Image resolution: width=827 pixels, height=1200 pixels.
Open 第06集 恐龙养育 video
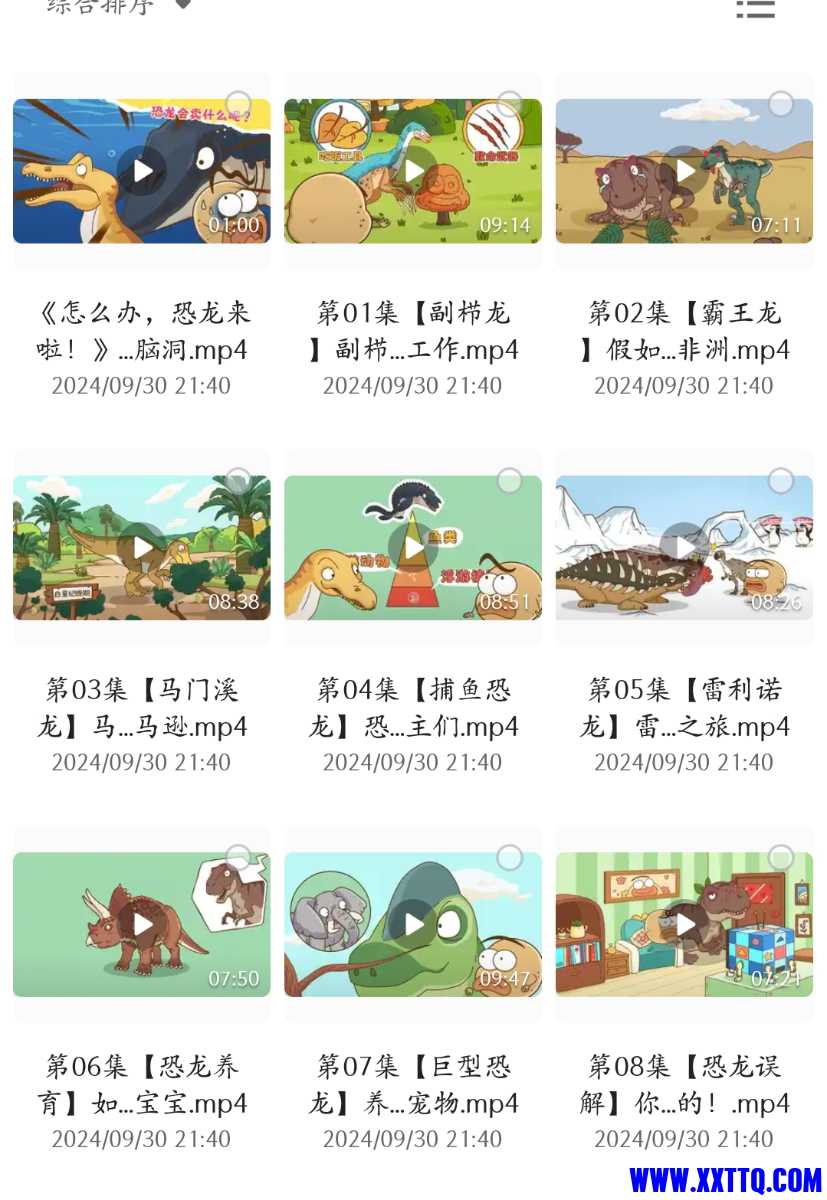[x=141, y=924]
